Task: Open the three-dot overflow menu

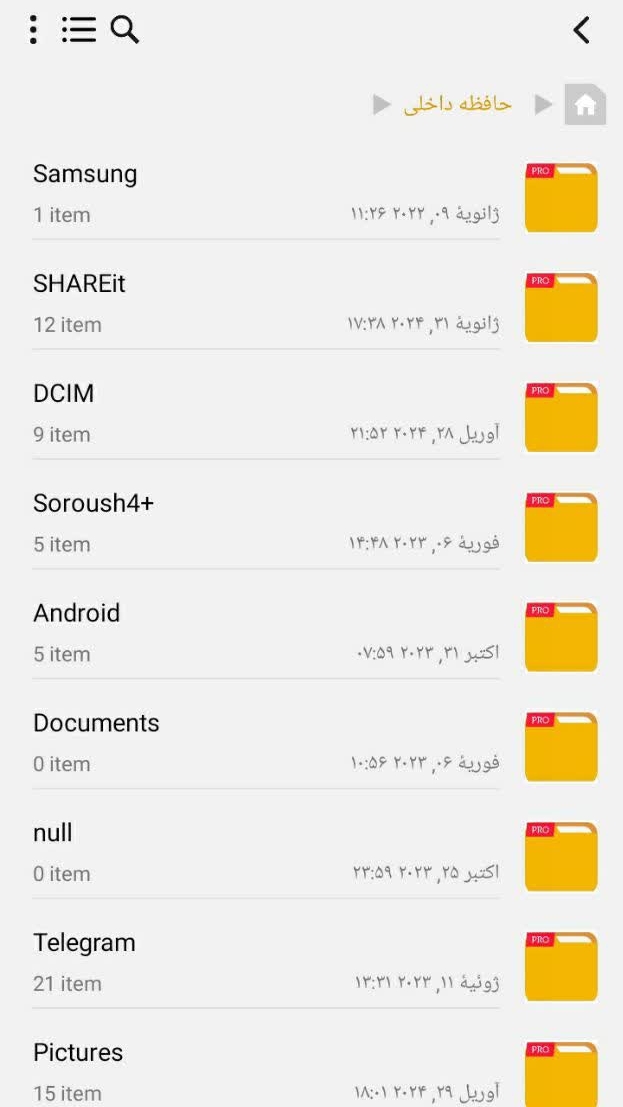Action: [x=34, y=30]
